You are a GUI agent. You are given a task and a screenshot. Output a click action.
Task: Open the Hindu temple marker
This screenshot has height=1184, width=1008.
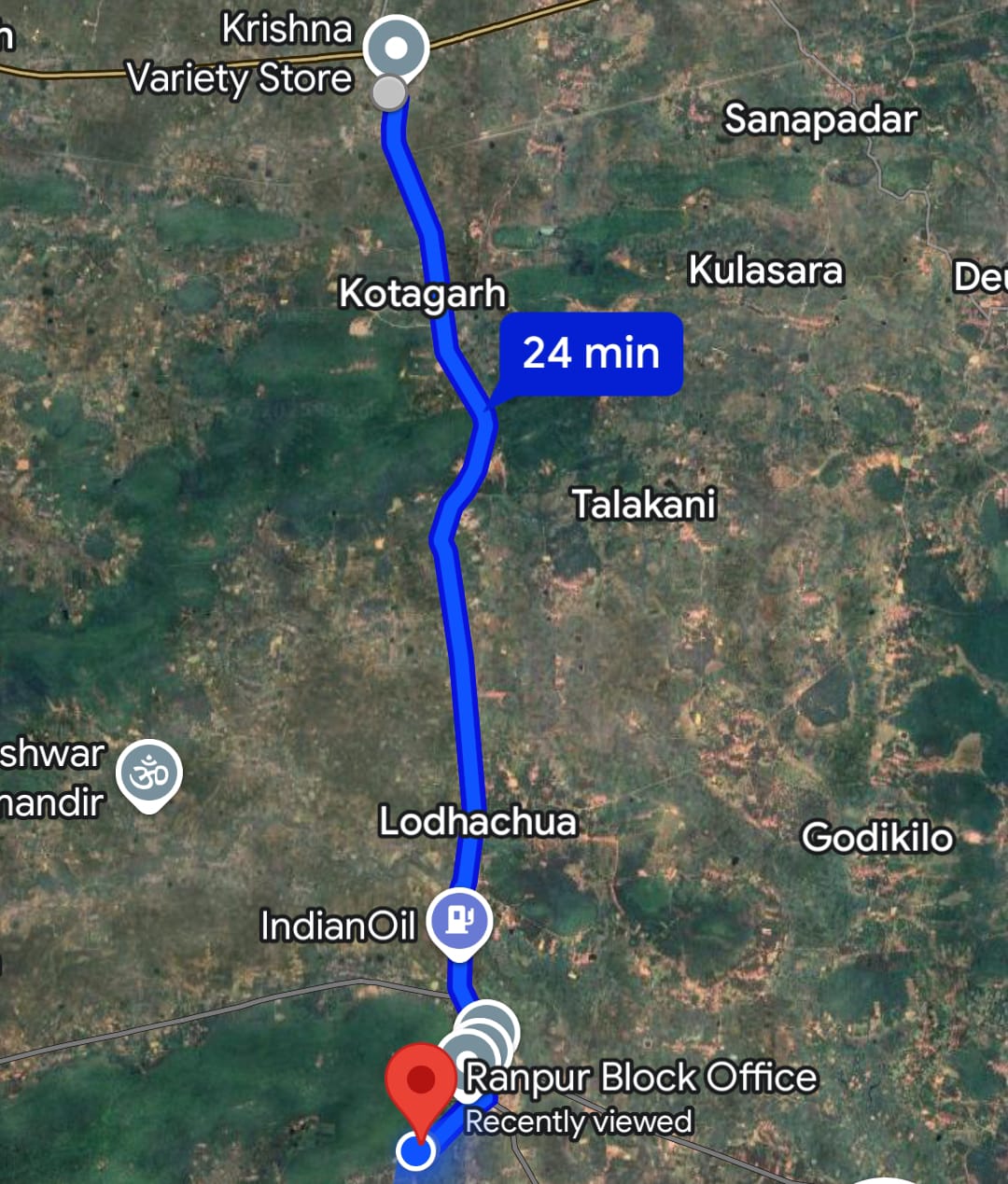(149, 773)
